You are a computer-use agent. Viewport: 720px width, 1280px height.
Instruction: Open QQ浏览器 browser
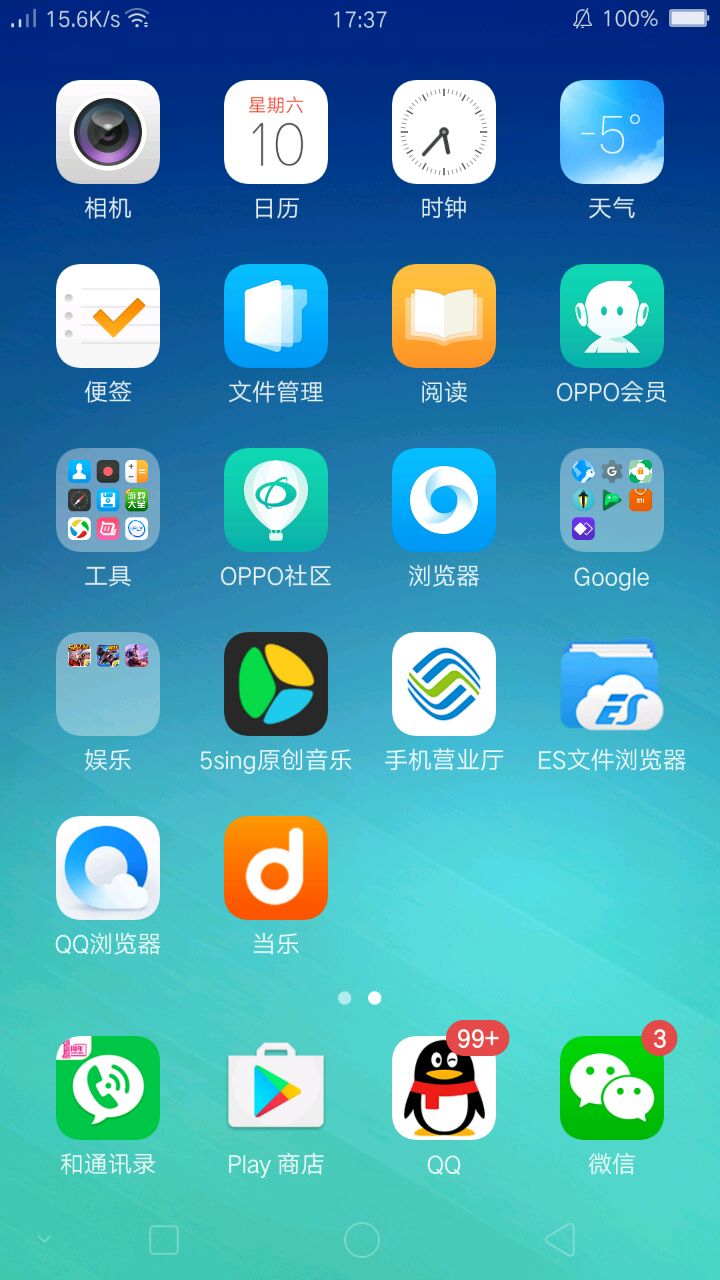108,868
